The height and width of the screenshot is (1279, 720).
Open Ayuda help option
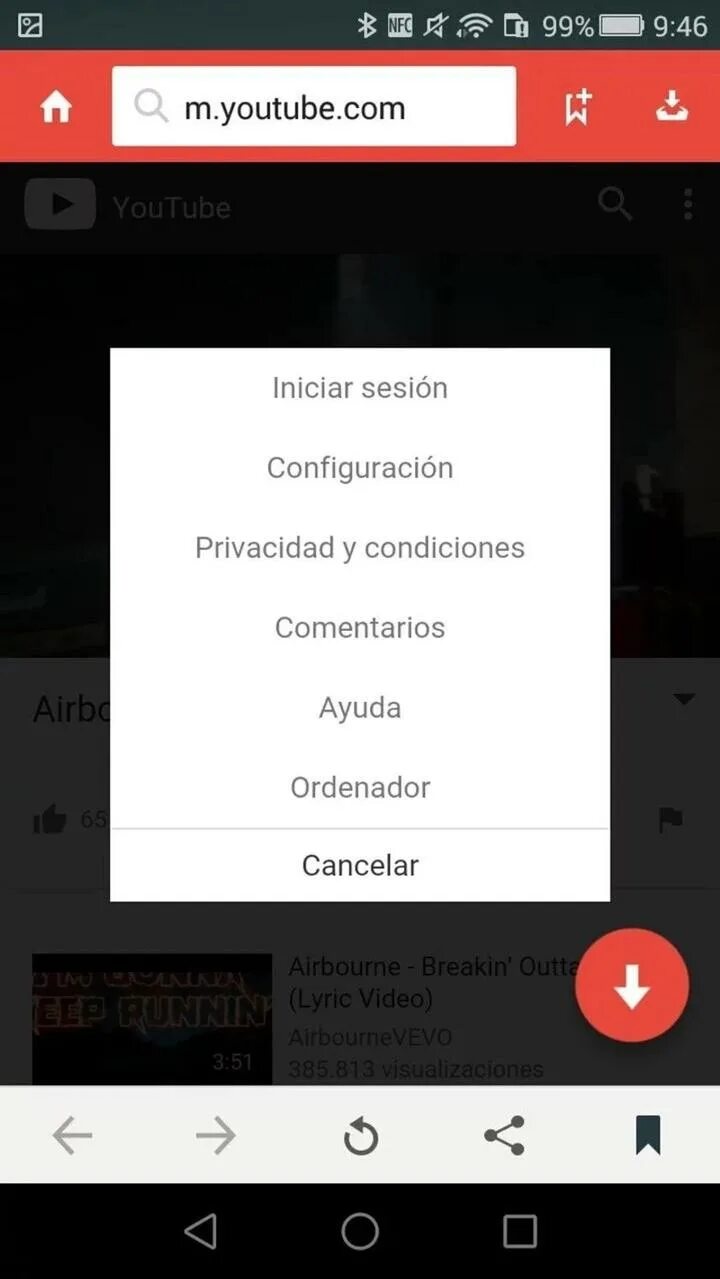pos(360,708)
